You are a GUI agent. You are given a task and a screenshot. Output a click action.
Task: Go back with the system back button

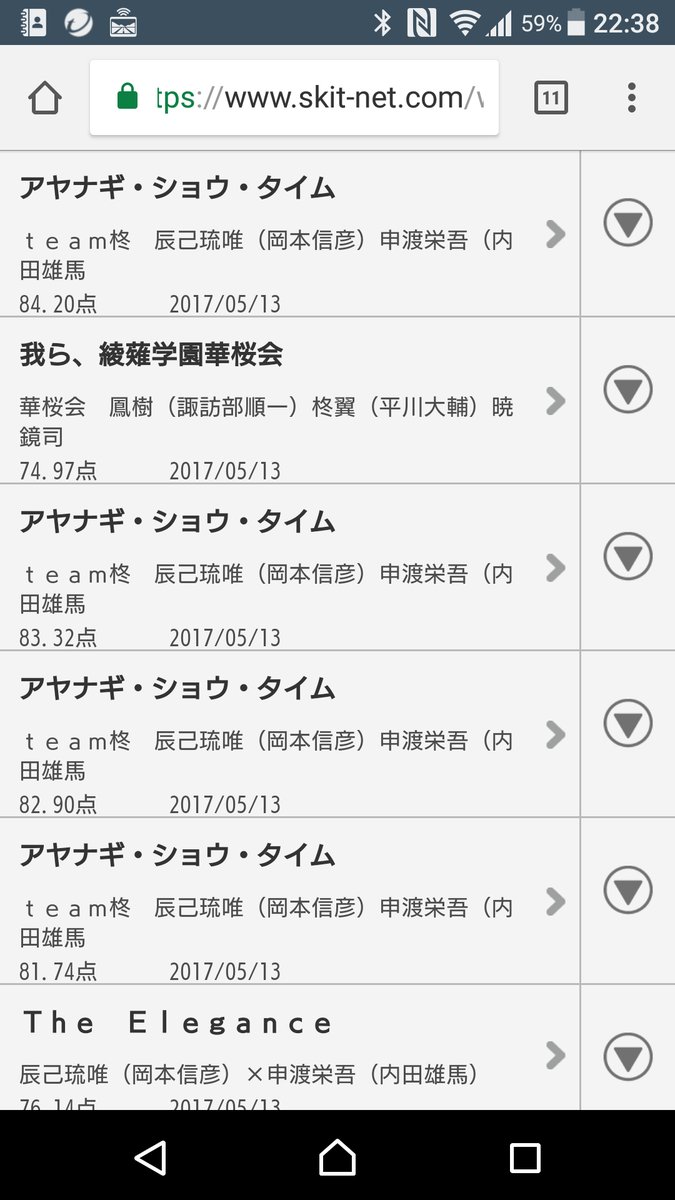150,1157
